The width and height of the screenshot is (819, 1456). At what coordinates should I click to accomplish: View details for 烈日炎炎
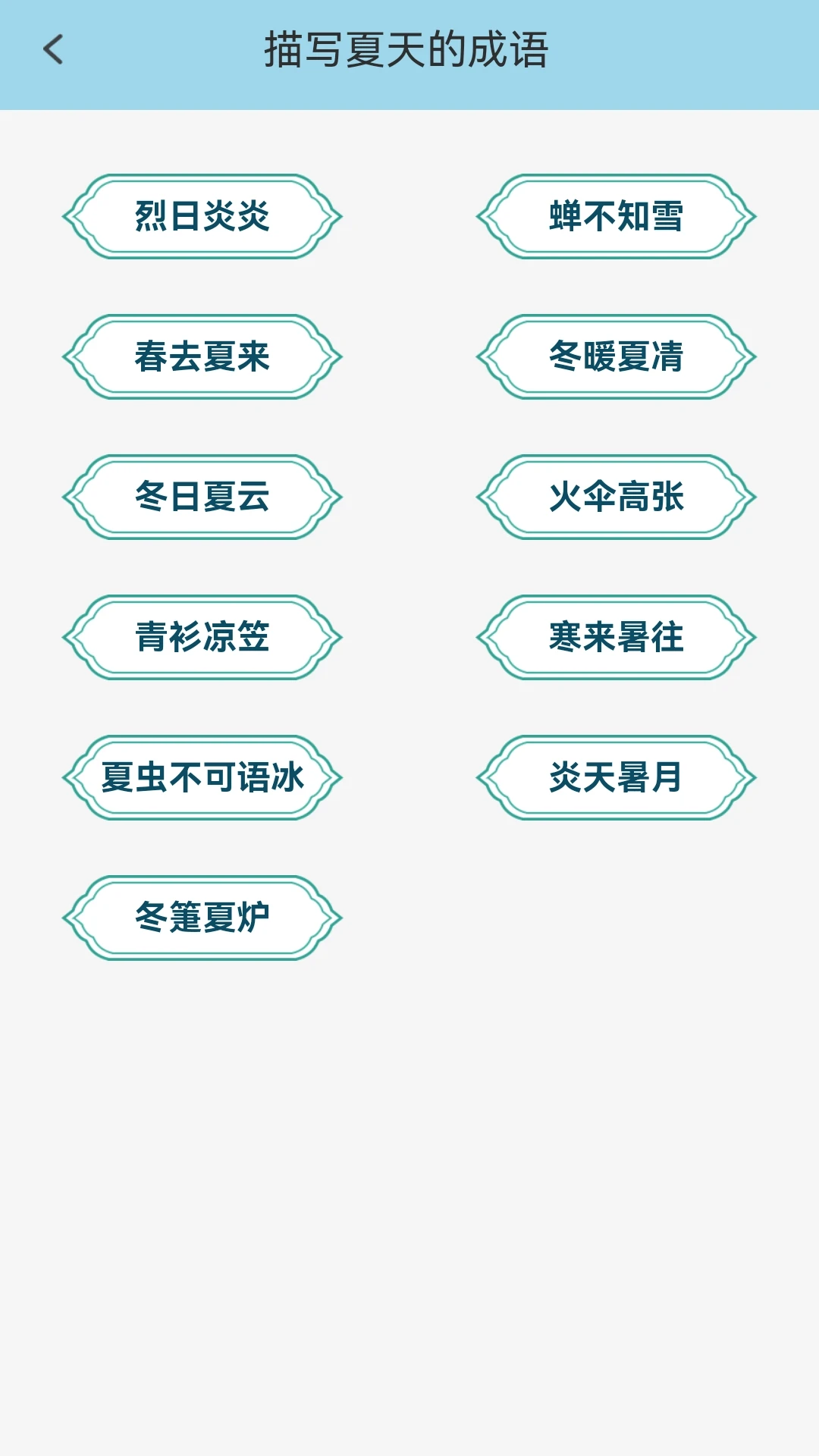[x=202, y=218]
